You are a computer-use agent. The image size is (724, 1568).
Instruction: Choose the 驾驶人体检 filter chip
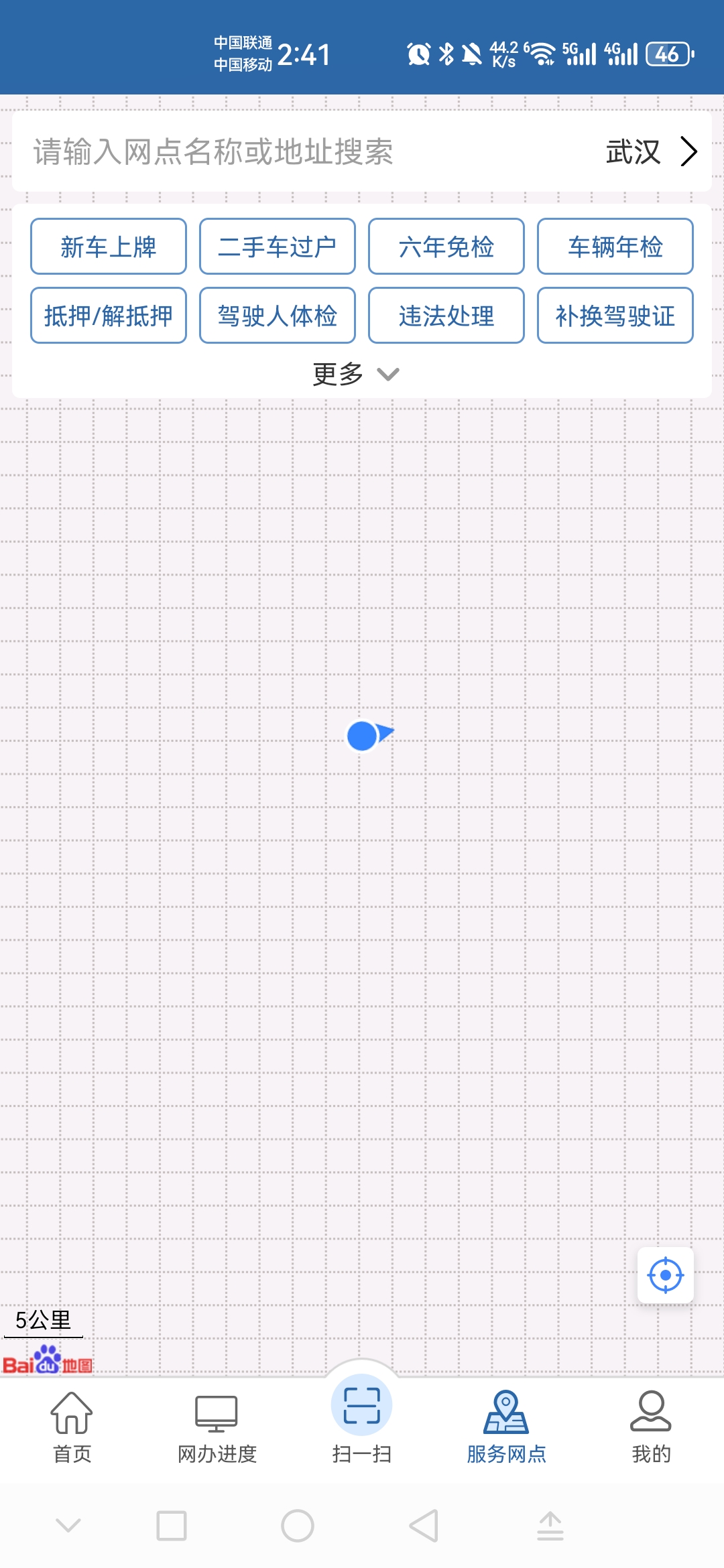[278, 316]
